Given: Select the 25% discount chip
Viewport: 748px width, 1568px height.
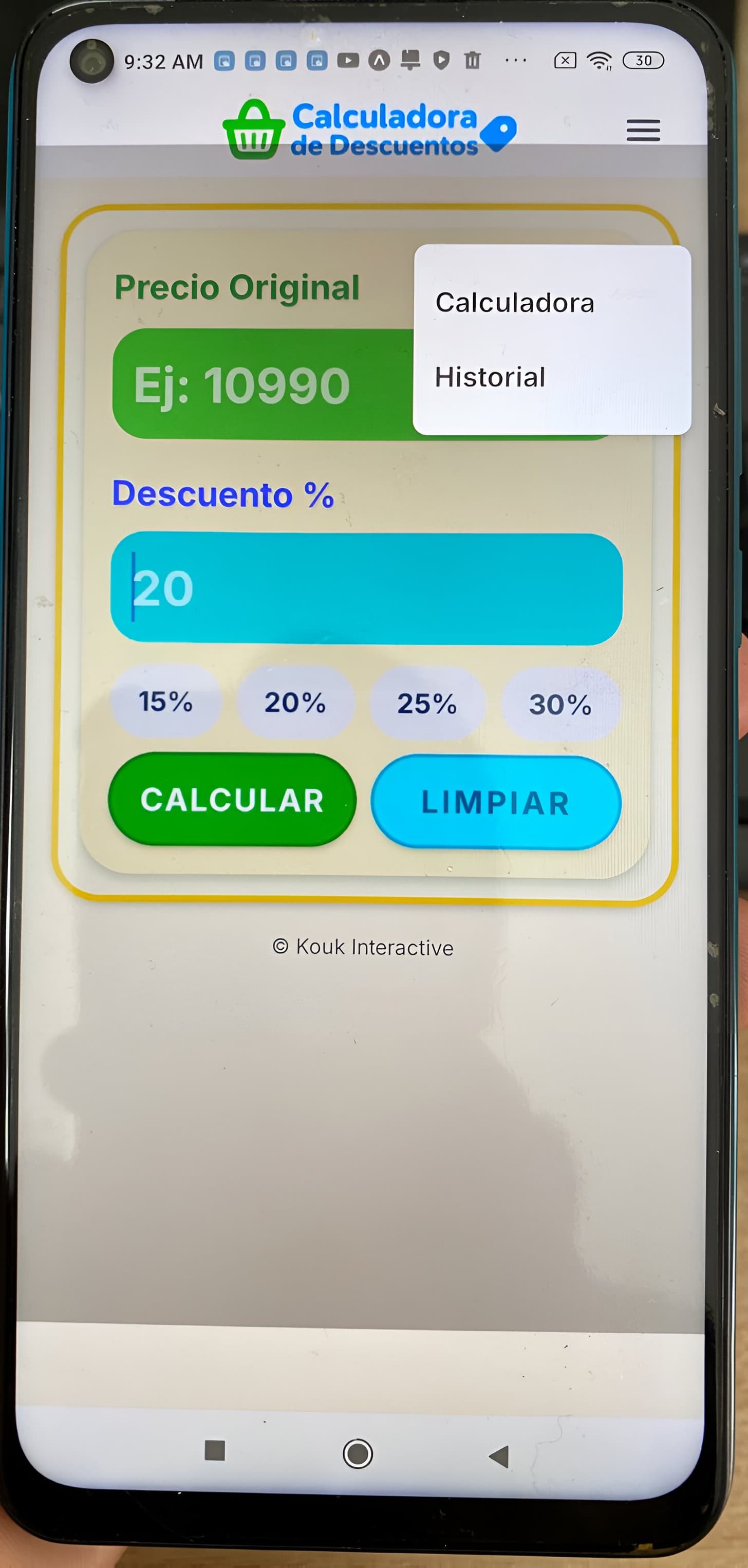Looking at the screenshot, I should [x=427, y=704].
